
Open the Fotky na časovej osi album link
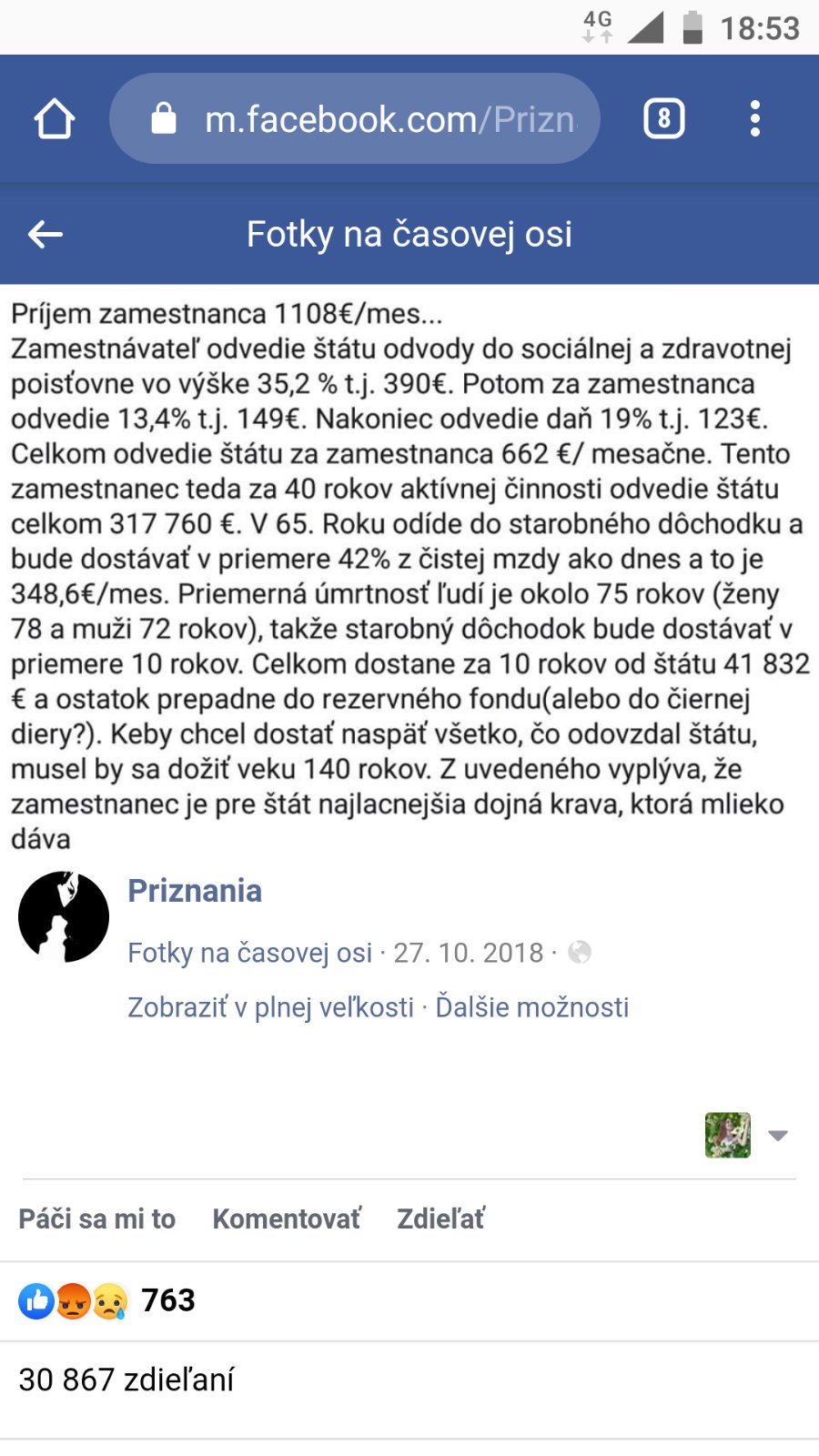tap(250, 953)
